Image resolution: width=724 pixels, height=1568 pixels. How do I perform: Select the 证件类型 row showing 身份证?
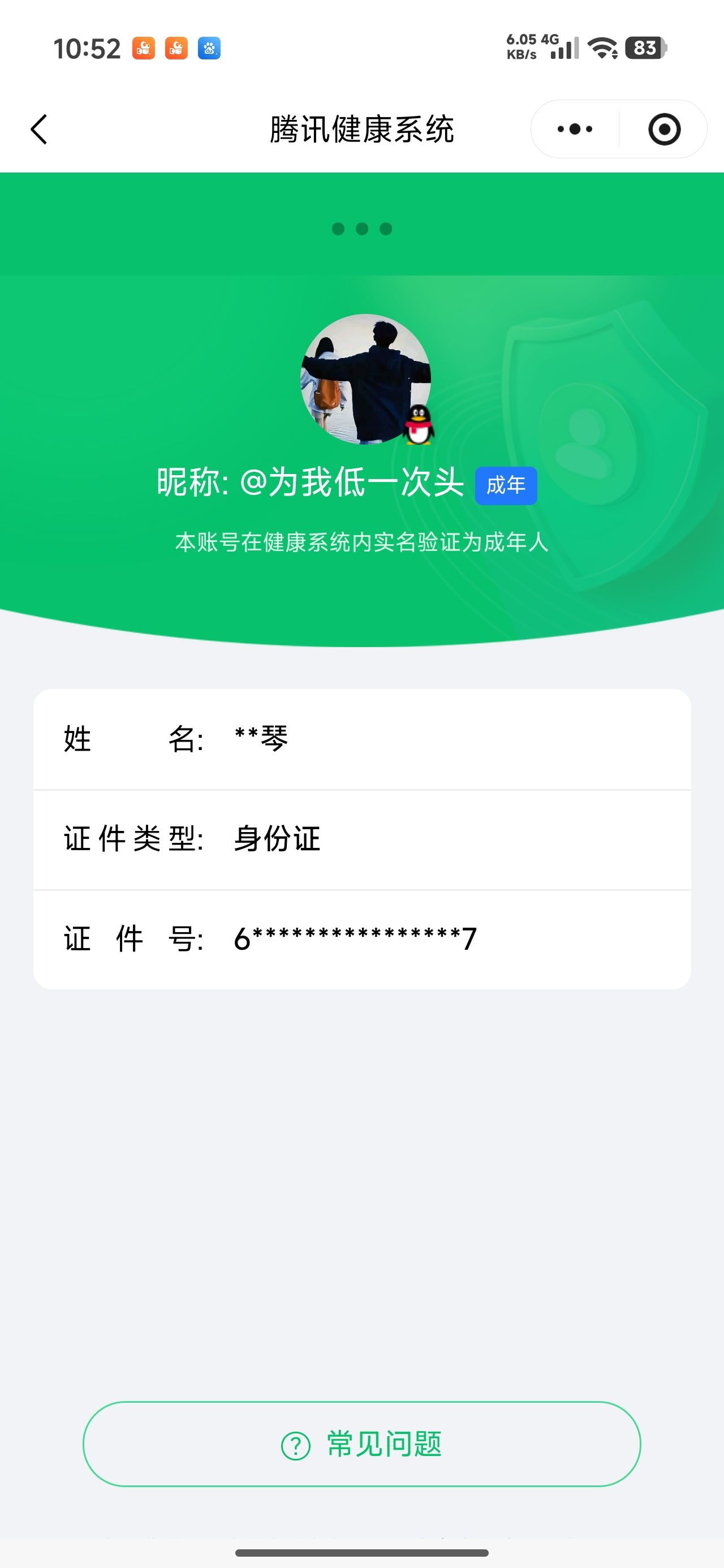pos(361,839)
